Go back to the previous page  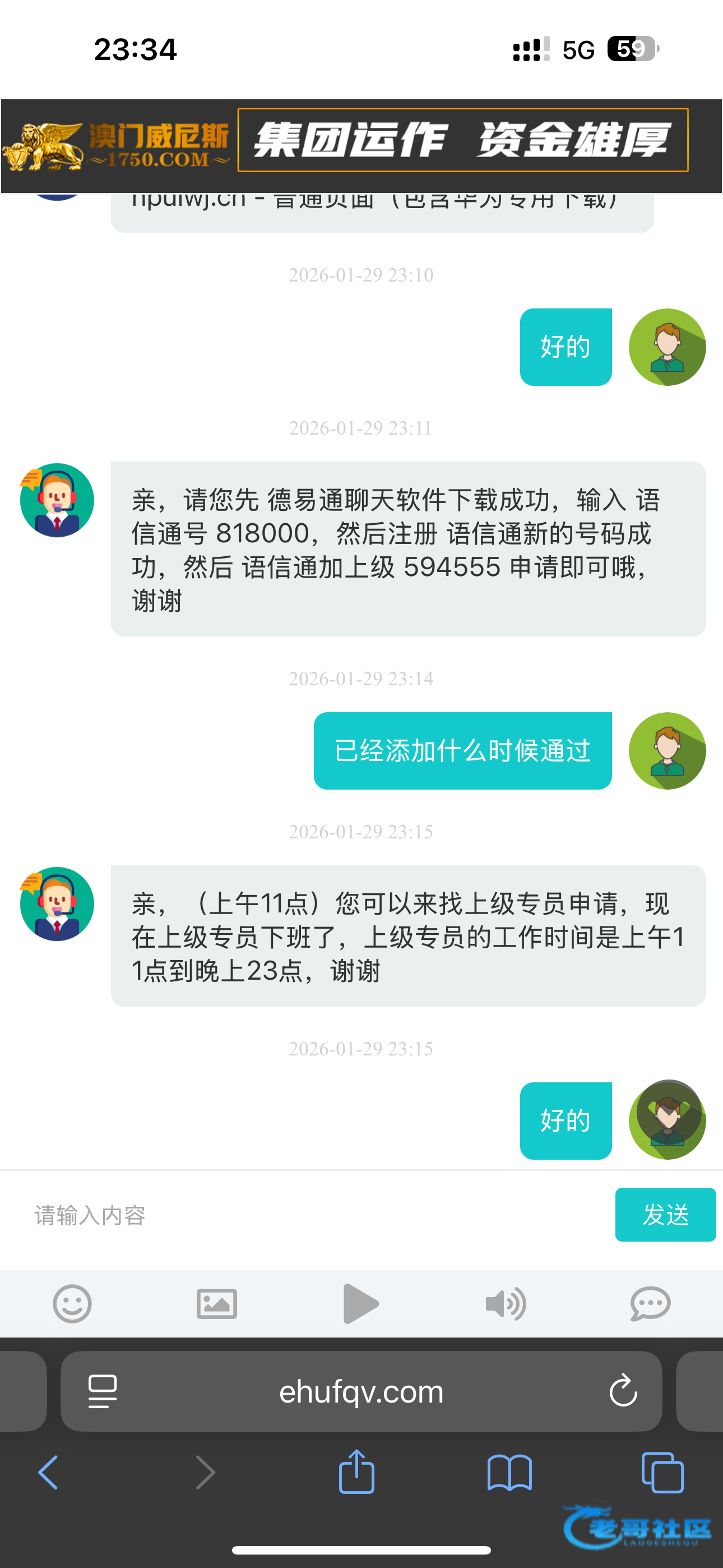tap(49, 1473)
